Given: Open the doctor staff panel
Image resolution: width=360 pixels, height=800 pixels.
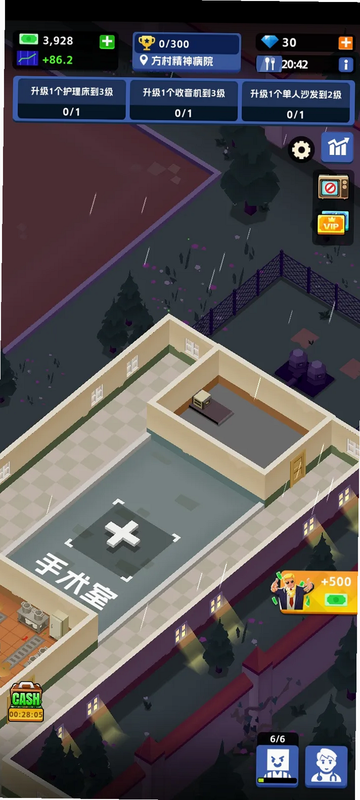Looking at the screenshot, I should [326, 766].
